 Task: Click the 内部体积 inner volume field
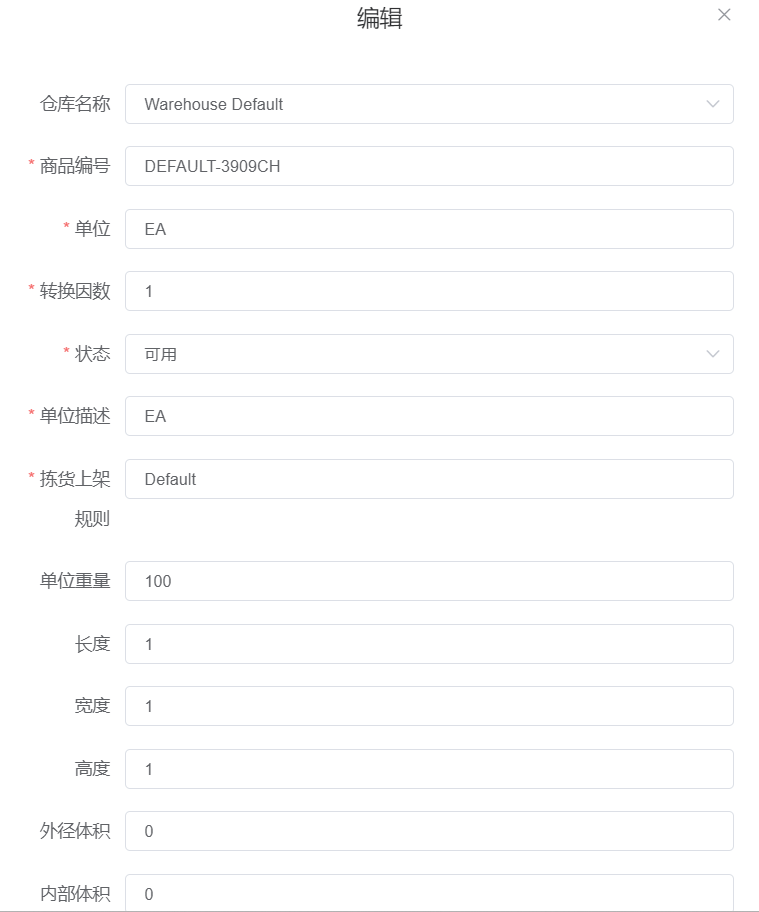(429, 893)
